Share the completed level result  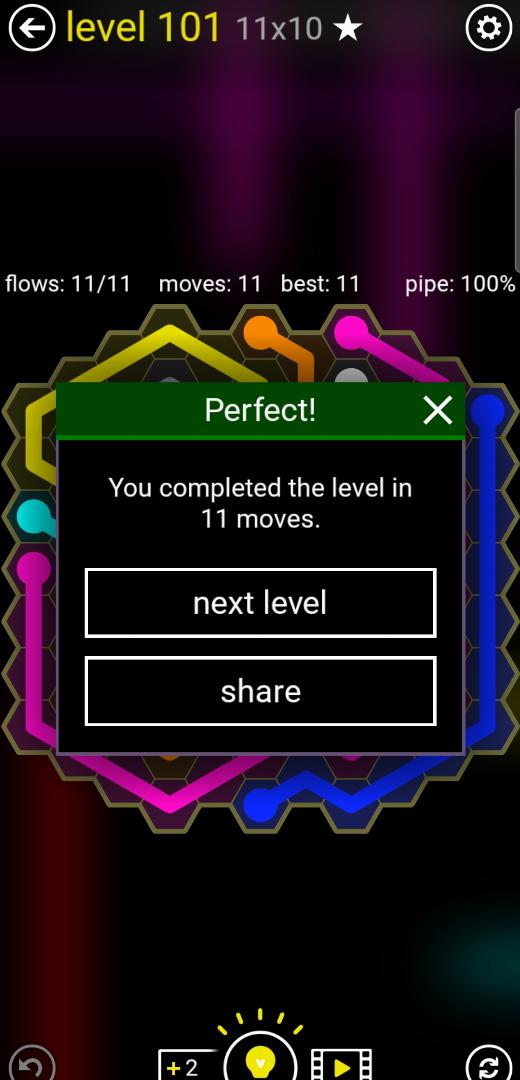[260, 691]
